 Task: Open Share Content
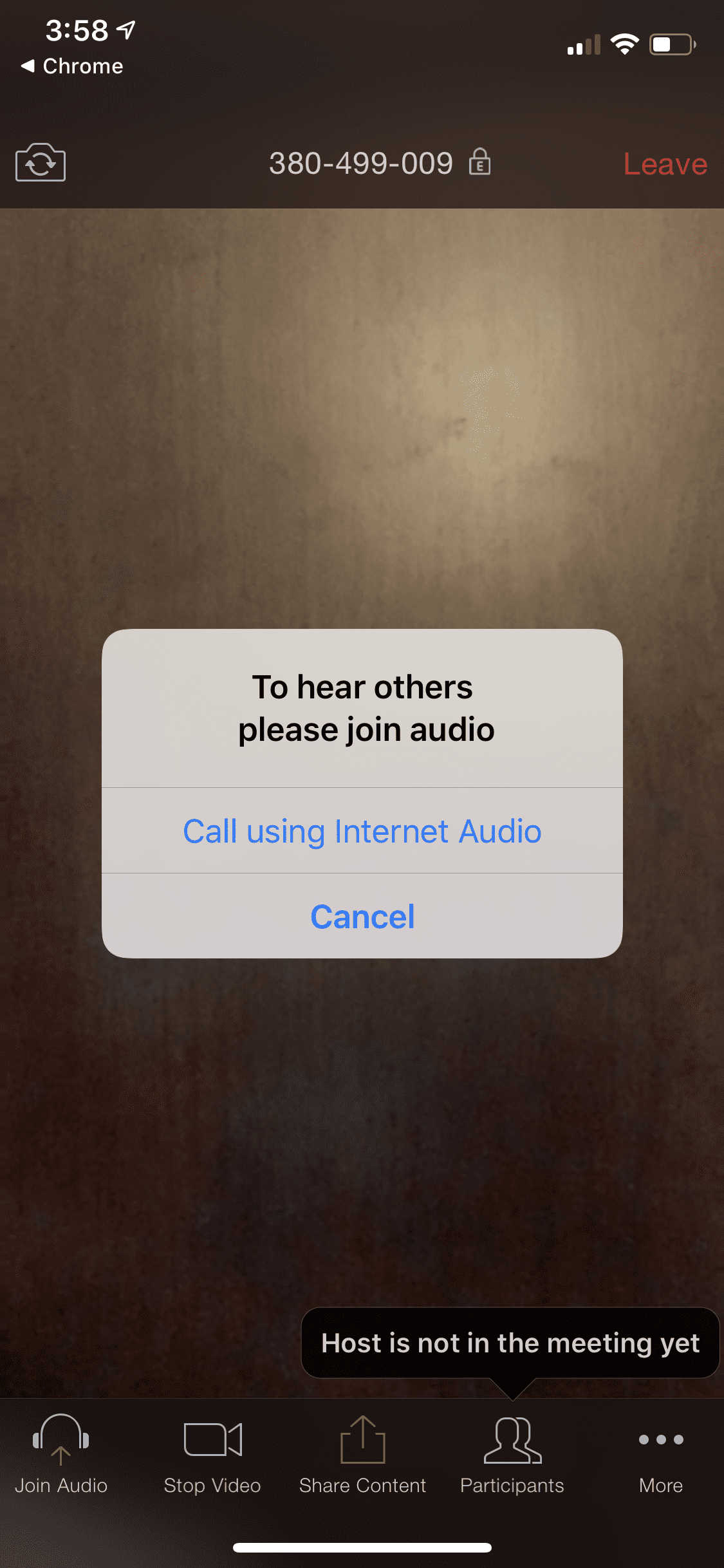(x=362, y=1454)
